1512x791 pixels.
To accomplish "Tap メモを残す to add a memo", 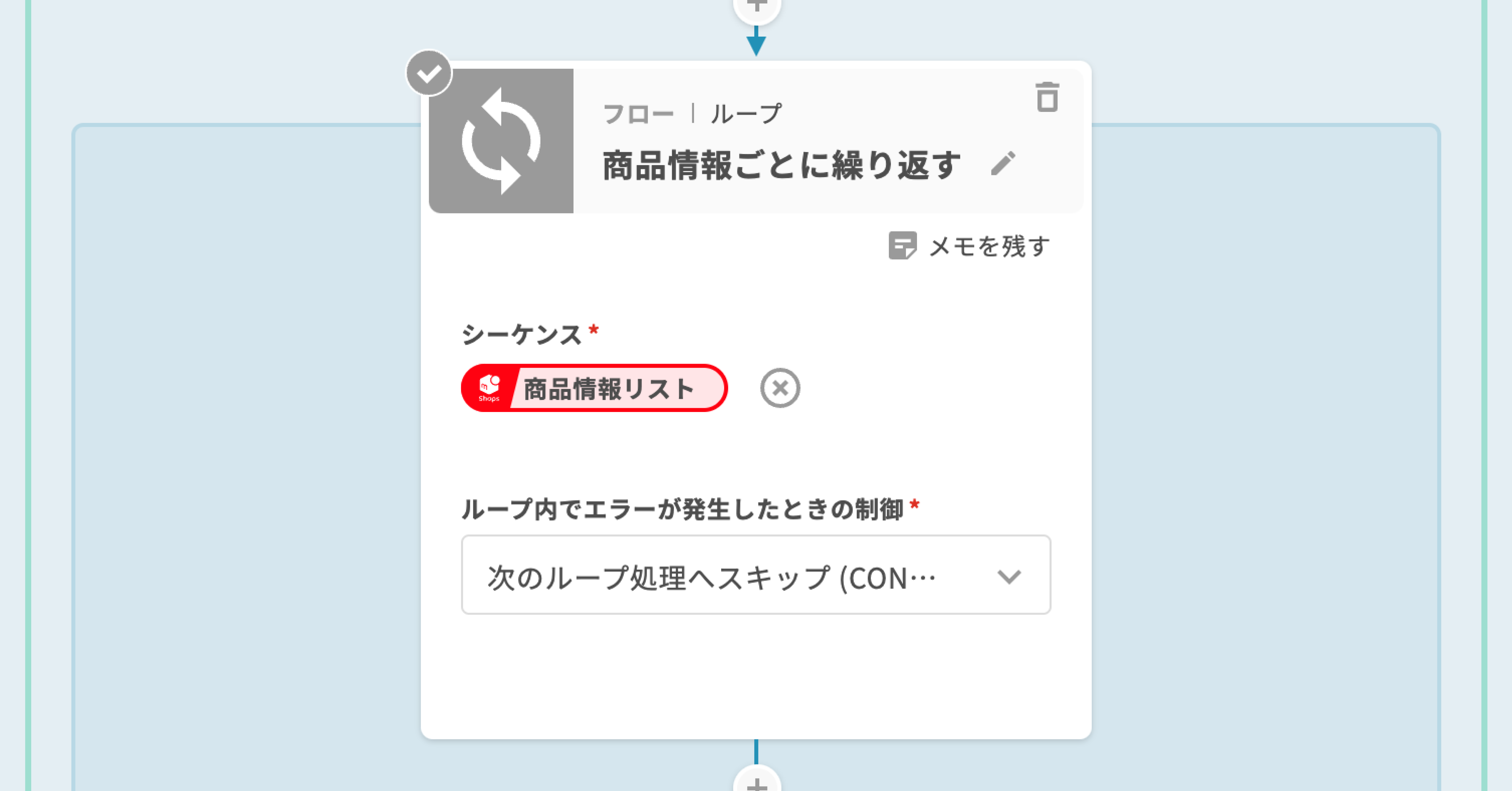I will [970, 246].
